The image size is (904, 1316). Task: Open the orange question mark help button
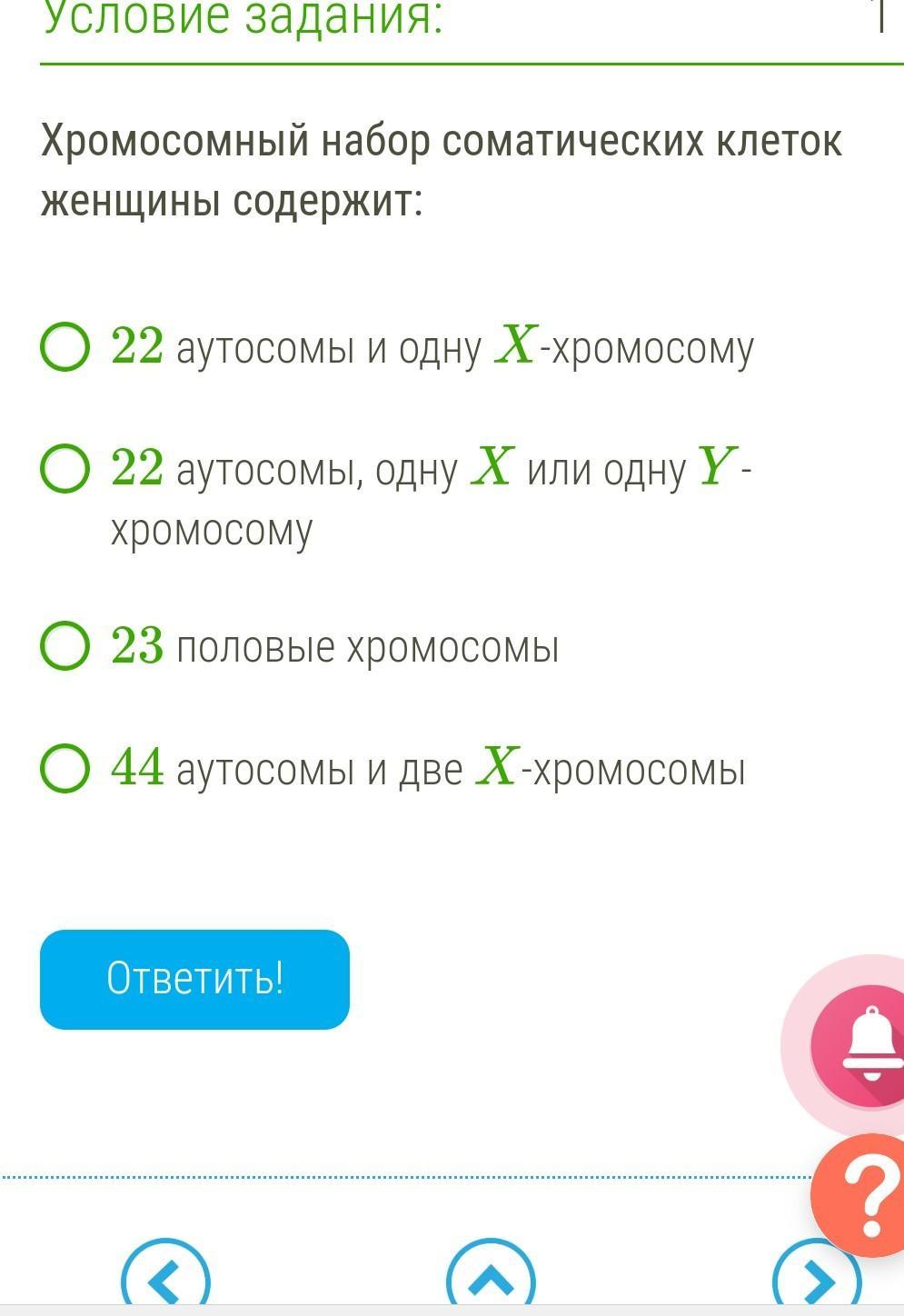click(863, 1194)
